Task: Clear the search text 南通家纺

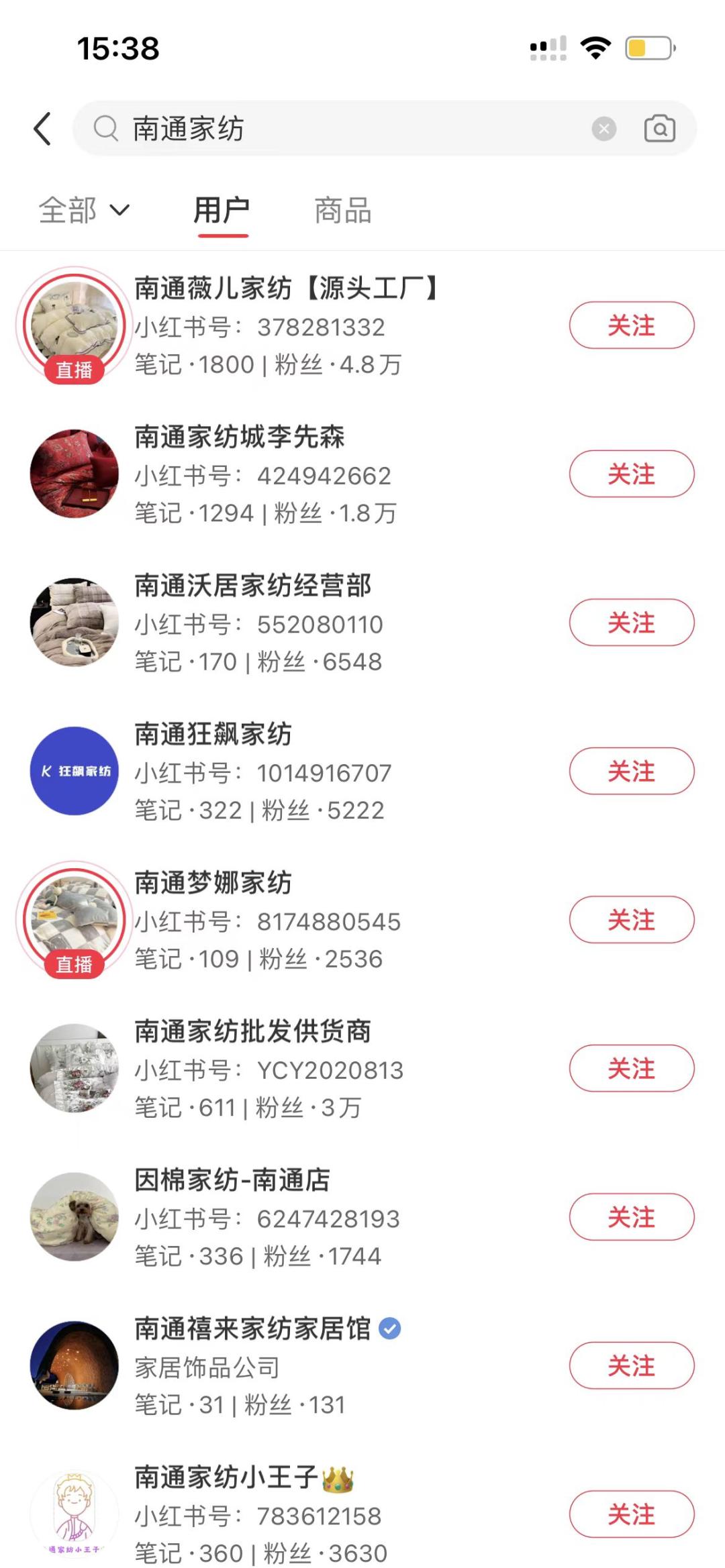Action: [x=603, y=128]
